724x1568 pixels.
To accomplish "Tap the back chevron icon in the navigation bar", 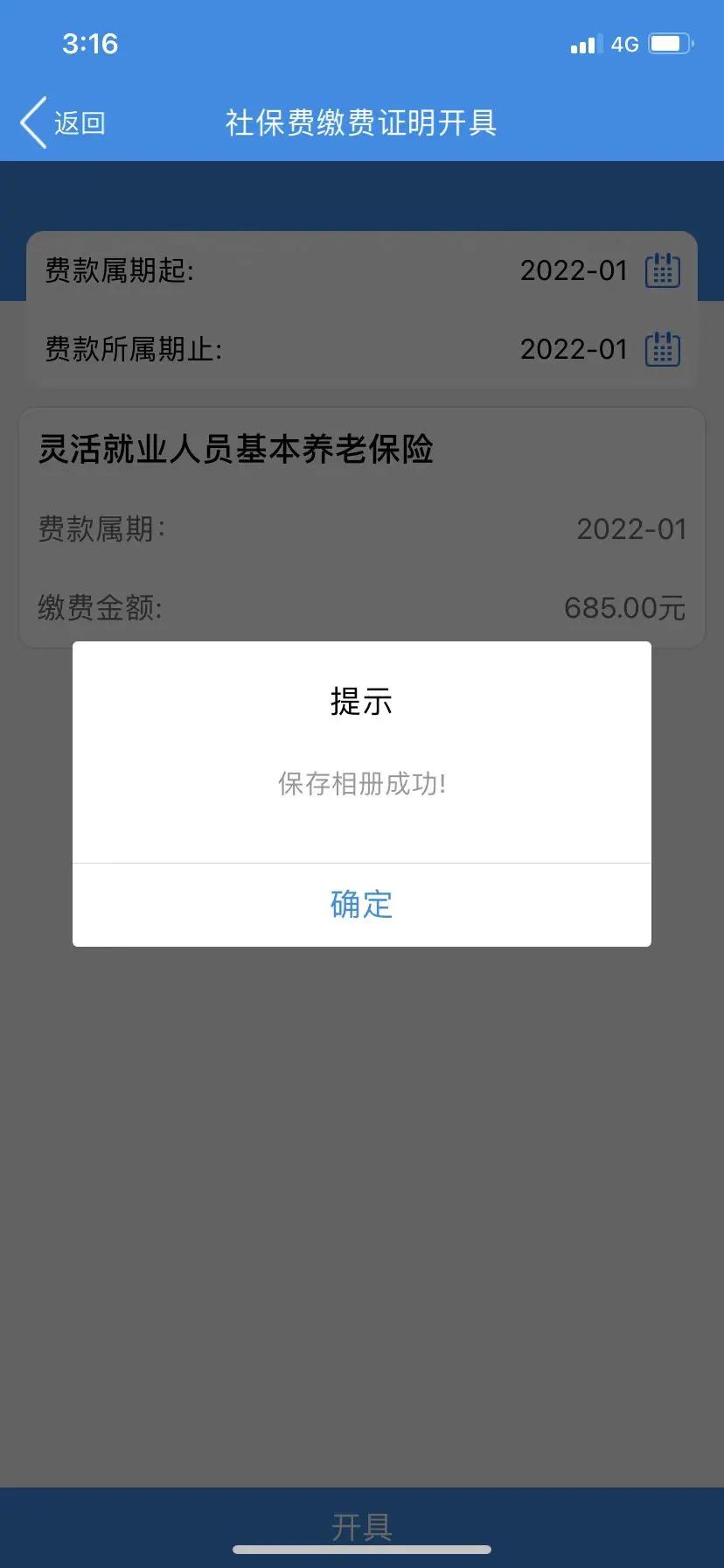I will [x=32, y=122].
